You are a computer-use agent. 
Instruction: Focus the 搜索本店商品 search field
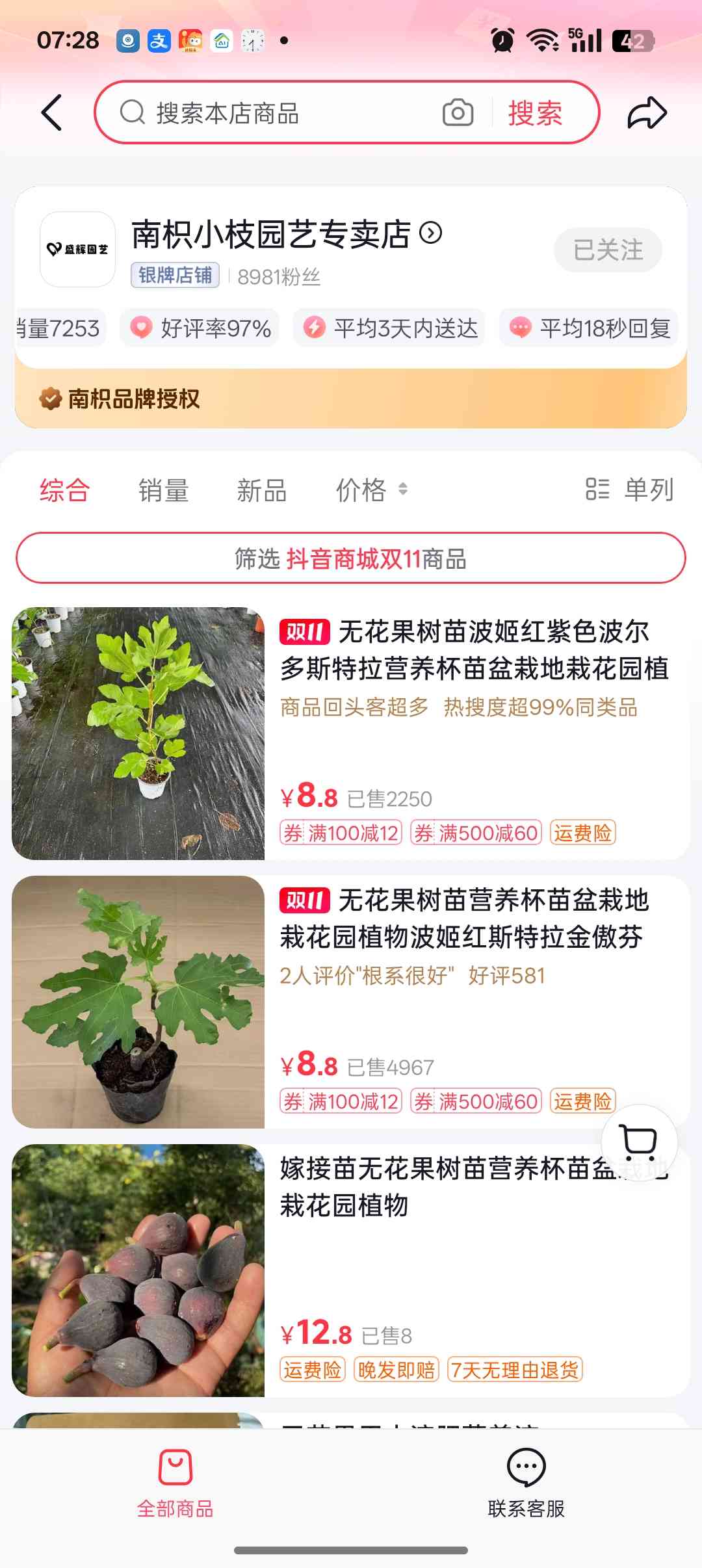pos(279,113)
